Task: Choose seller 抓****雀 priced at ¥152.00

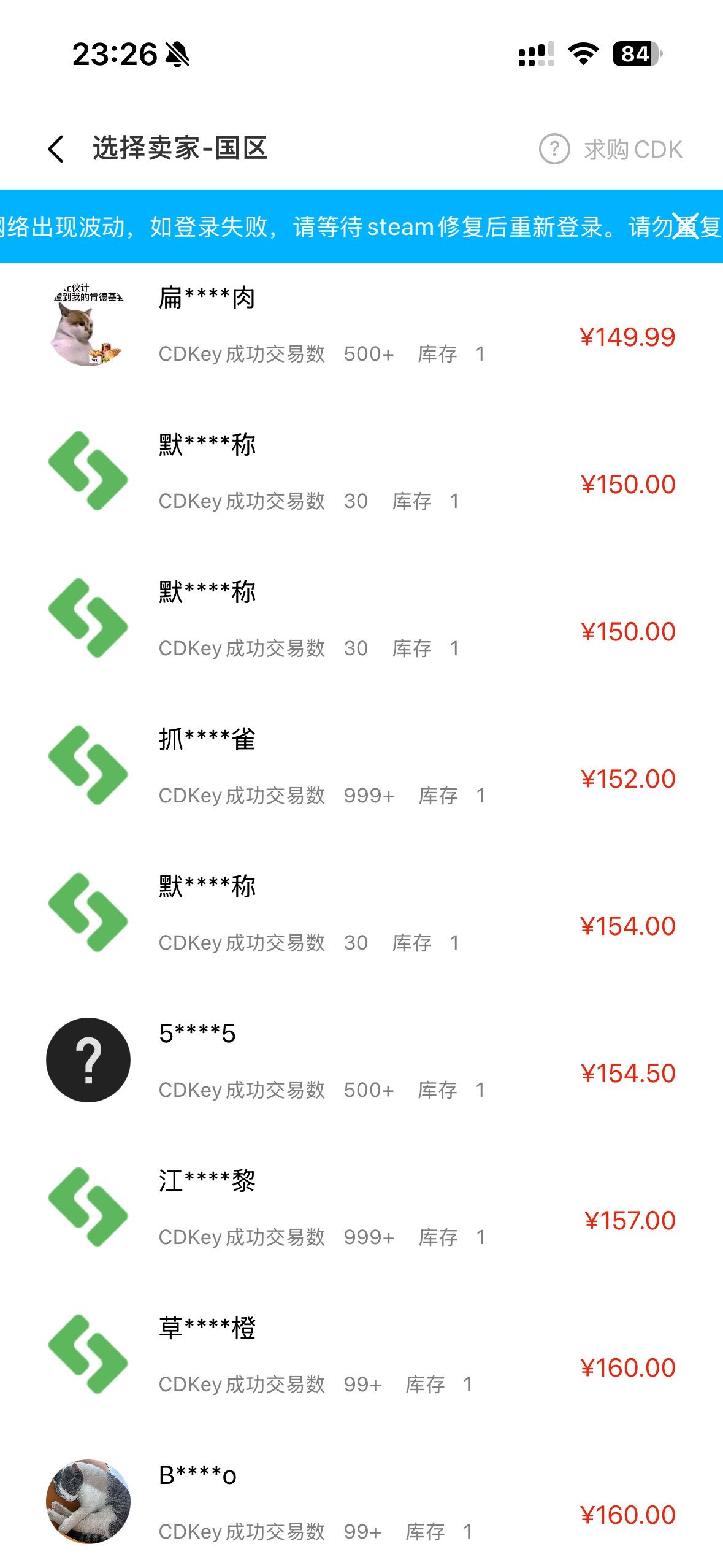Action: (361, 766)
